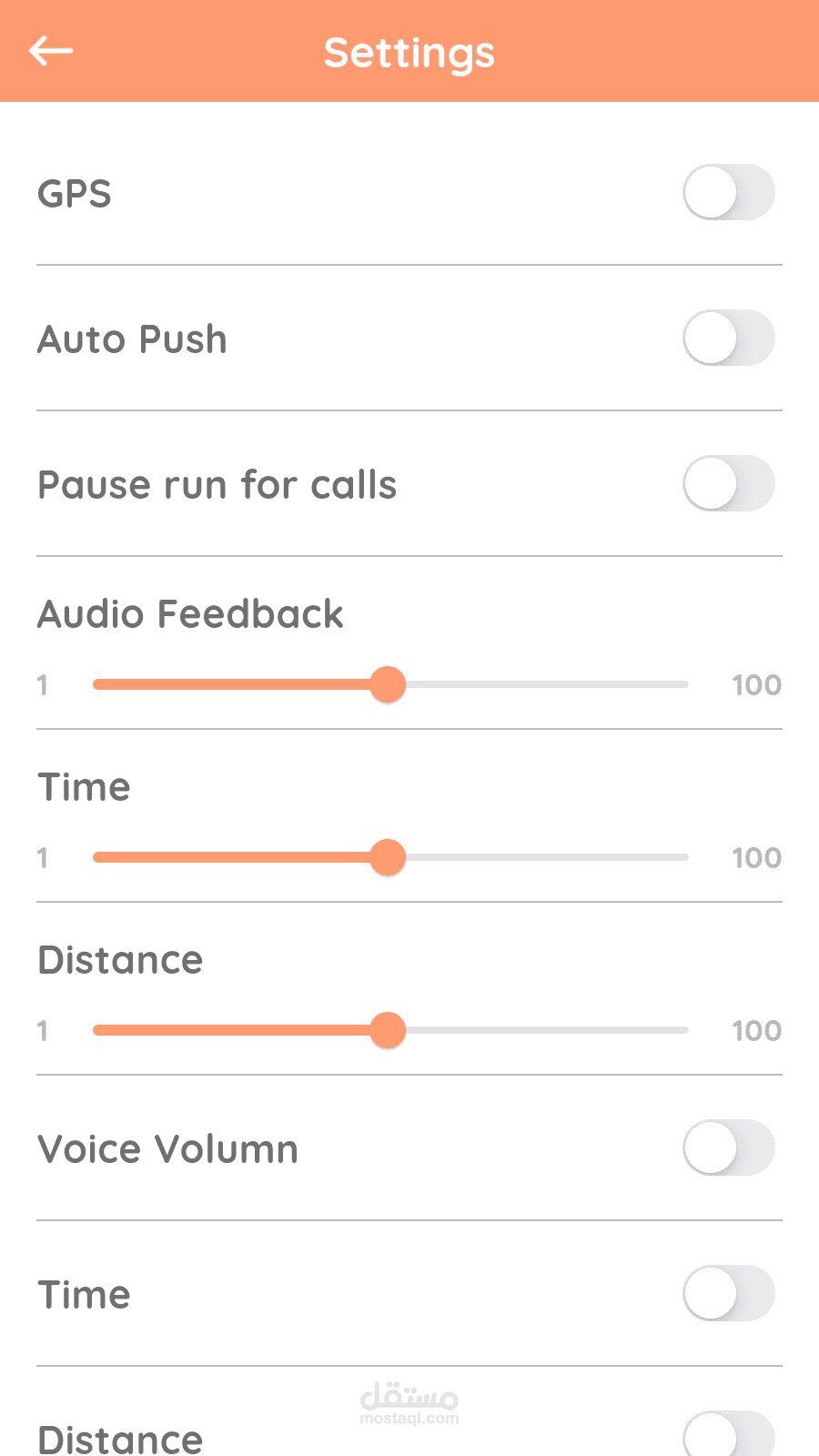
Task: Tap the Audio Feedback slider handle
Action: point(388,684)
